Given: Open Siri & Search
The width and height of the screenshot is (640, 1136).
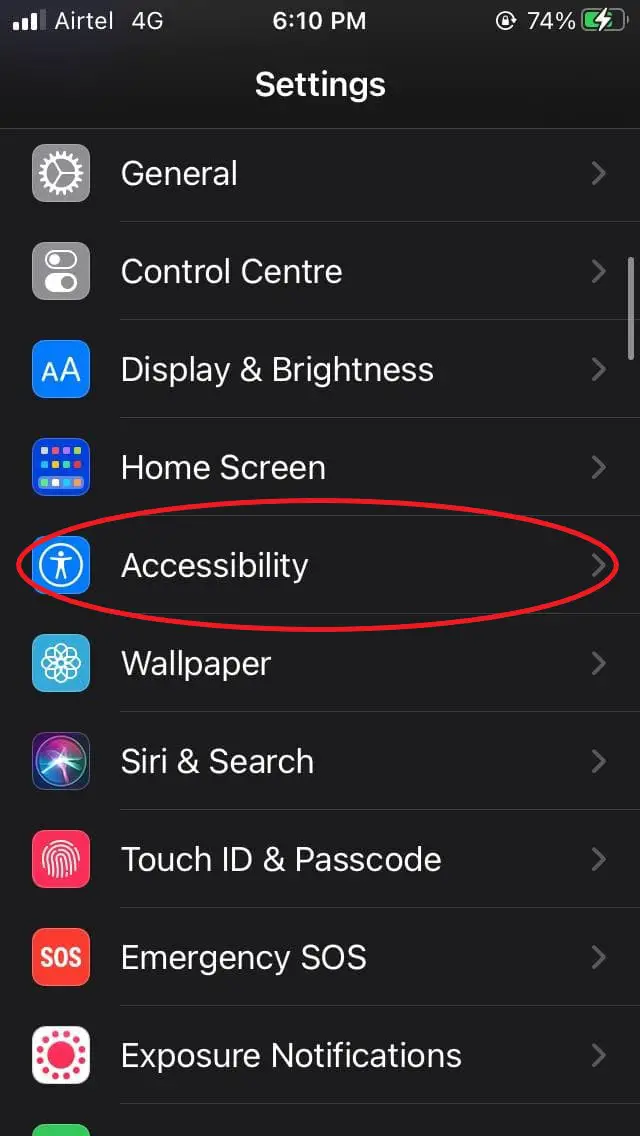Looking at the screenshot, I should point(320,762).
